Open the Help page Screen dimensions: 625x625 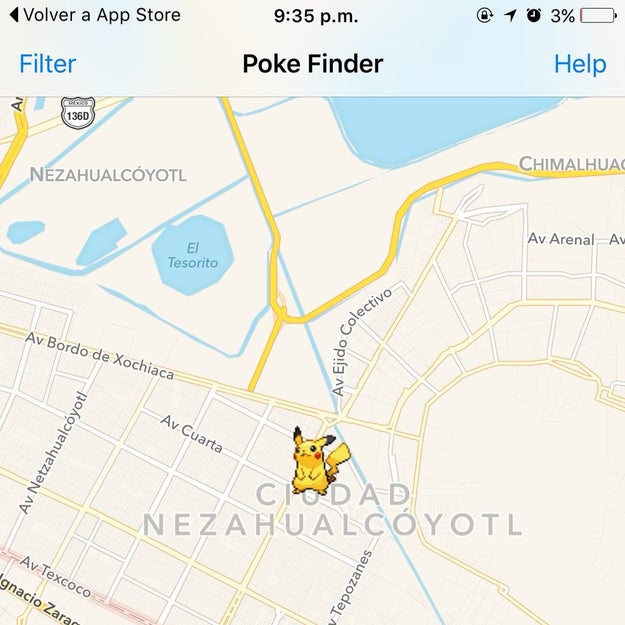(580, 64)
